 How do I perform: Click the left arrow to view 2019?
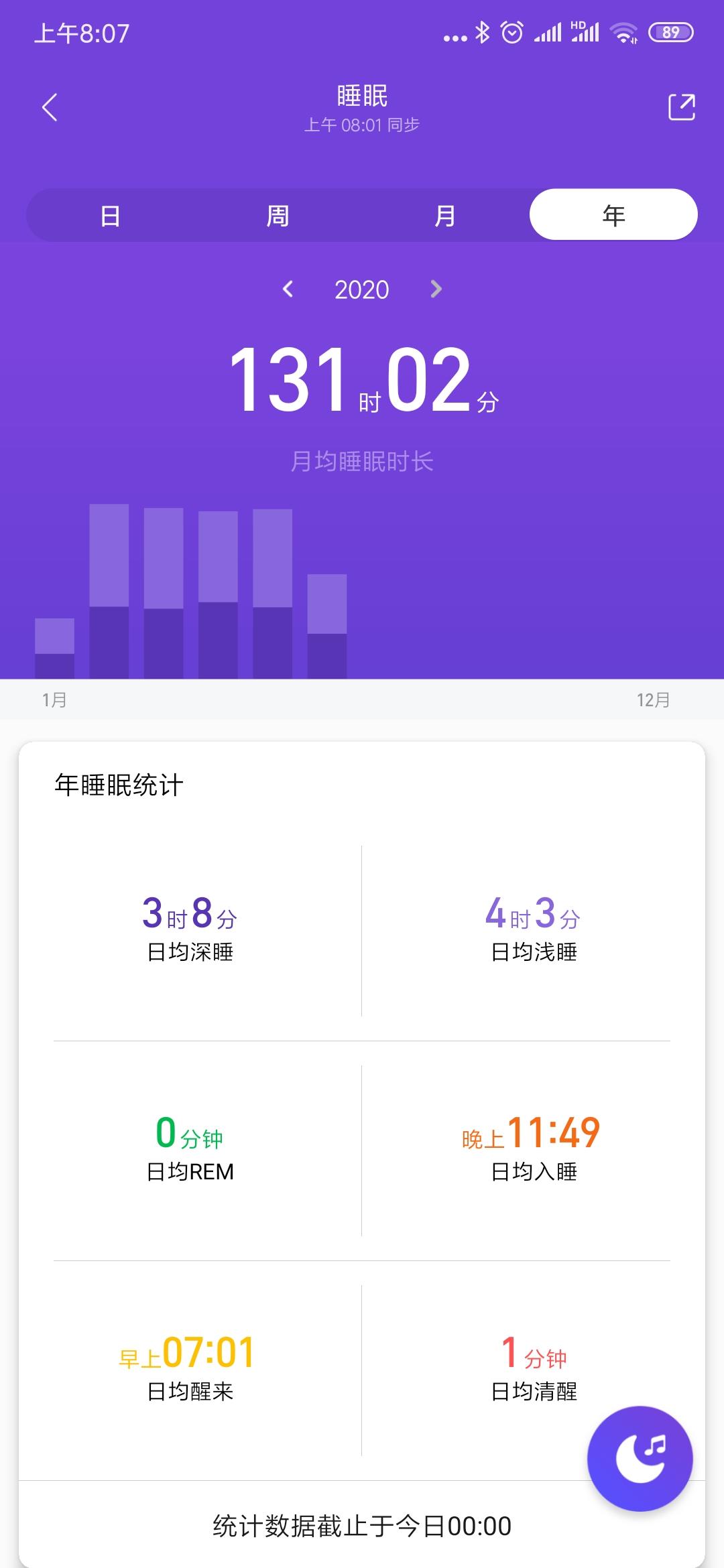[x=288, y=289]
